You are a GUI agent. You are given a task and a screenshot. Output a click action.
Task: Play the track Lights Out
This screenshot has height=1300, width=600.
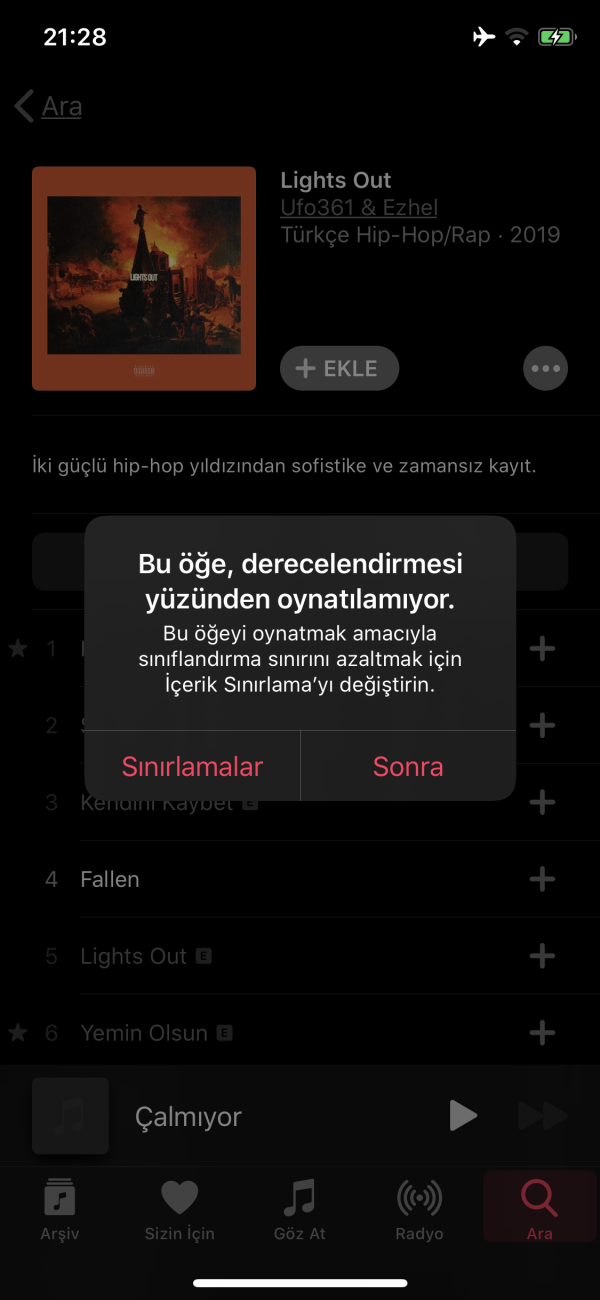tap(133, 957)
